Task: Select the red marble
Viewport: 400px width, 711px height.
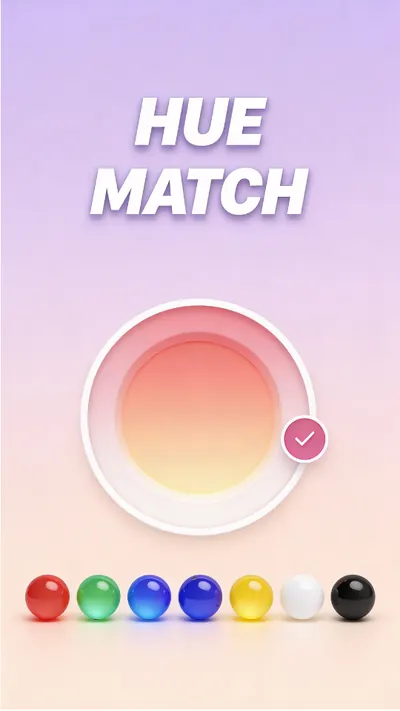Action: pos(48,597)
